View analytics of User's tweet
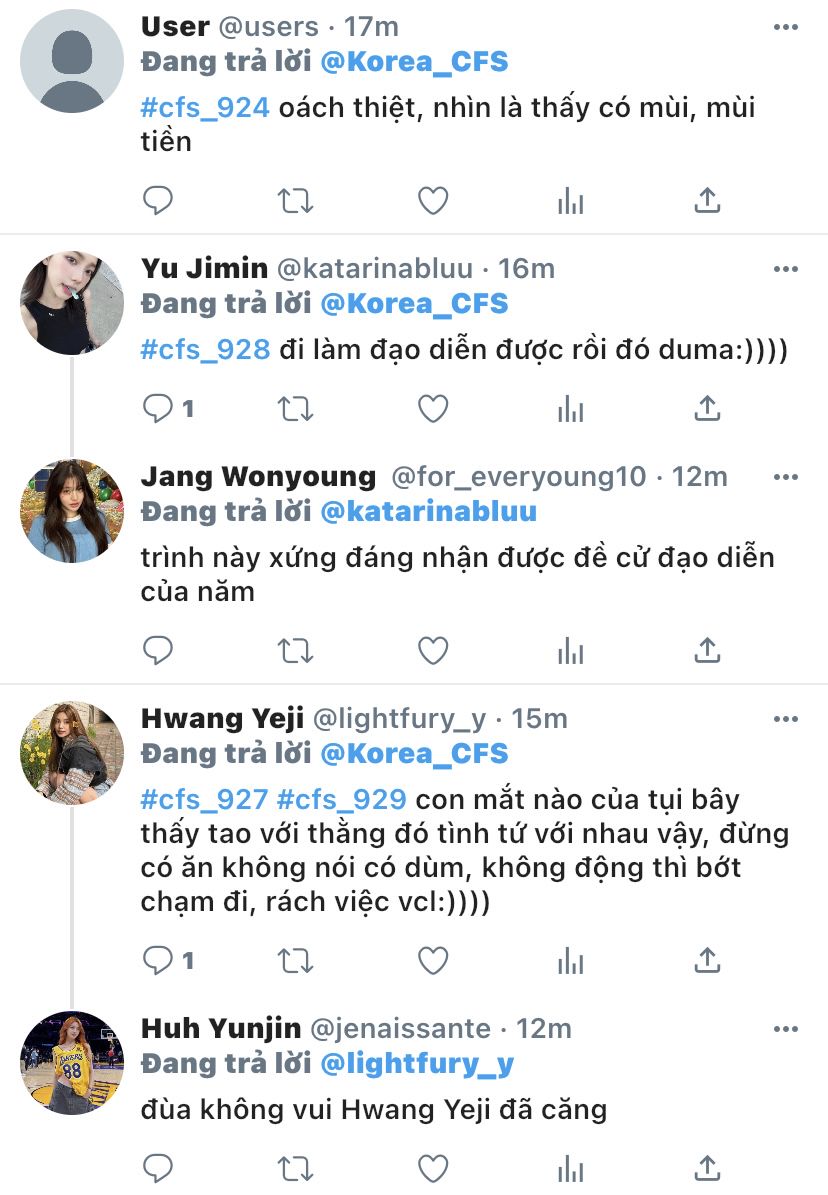The image size is (828, 1195). click(570, 201)
